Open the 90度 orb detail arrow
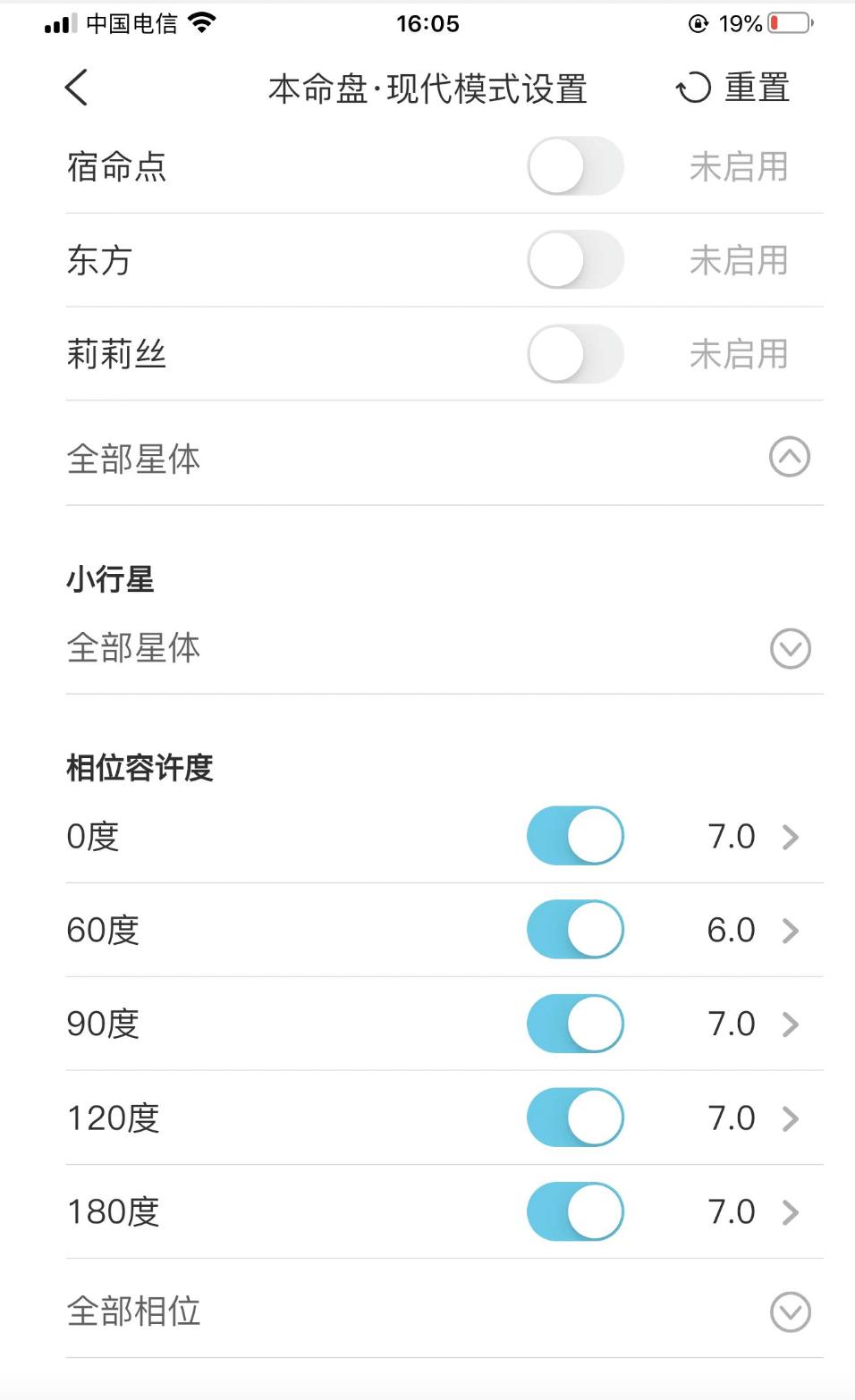 (791, 1025)
